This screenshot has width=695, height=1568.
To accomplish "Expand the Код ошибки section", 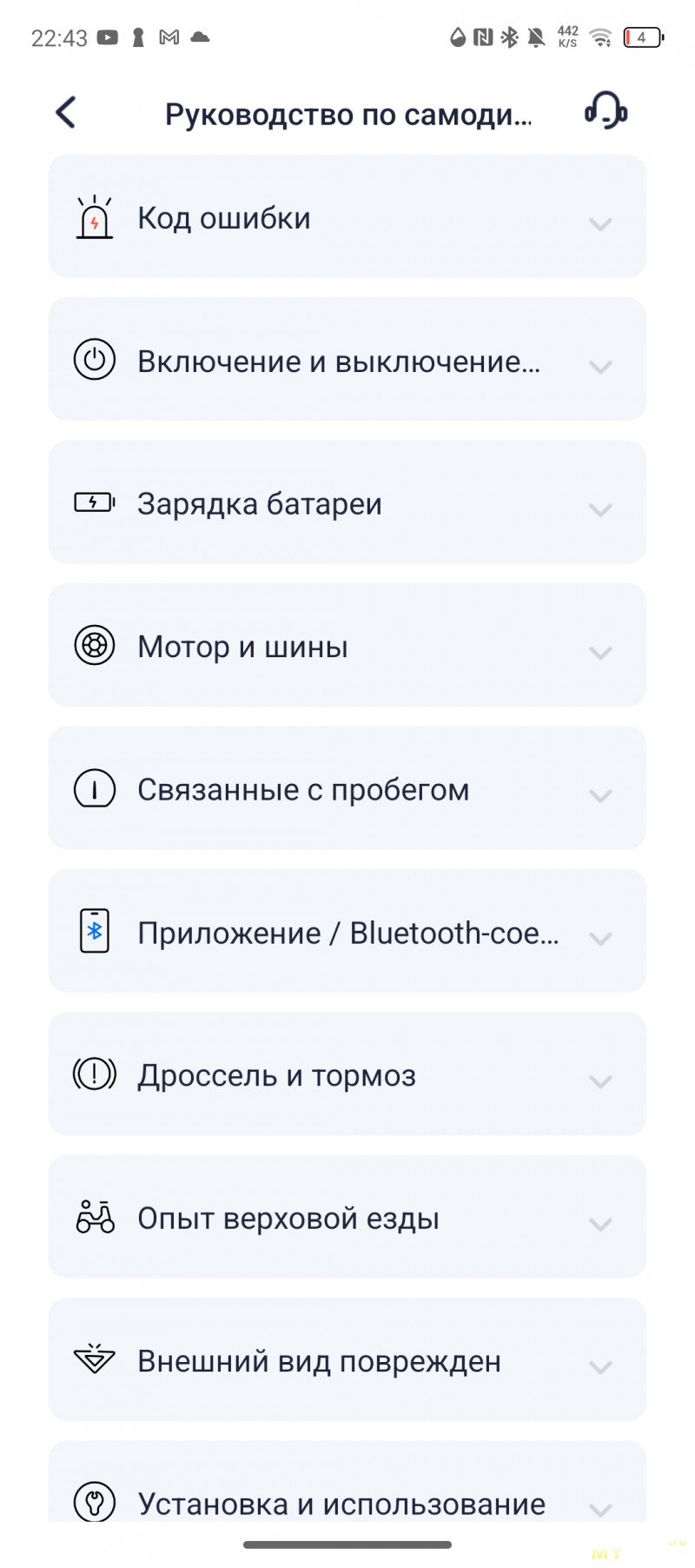I will click(x=347, y=217).
